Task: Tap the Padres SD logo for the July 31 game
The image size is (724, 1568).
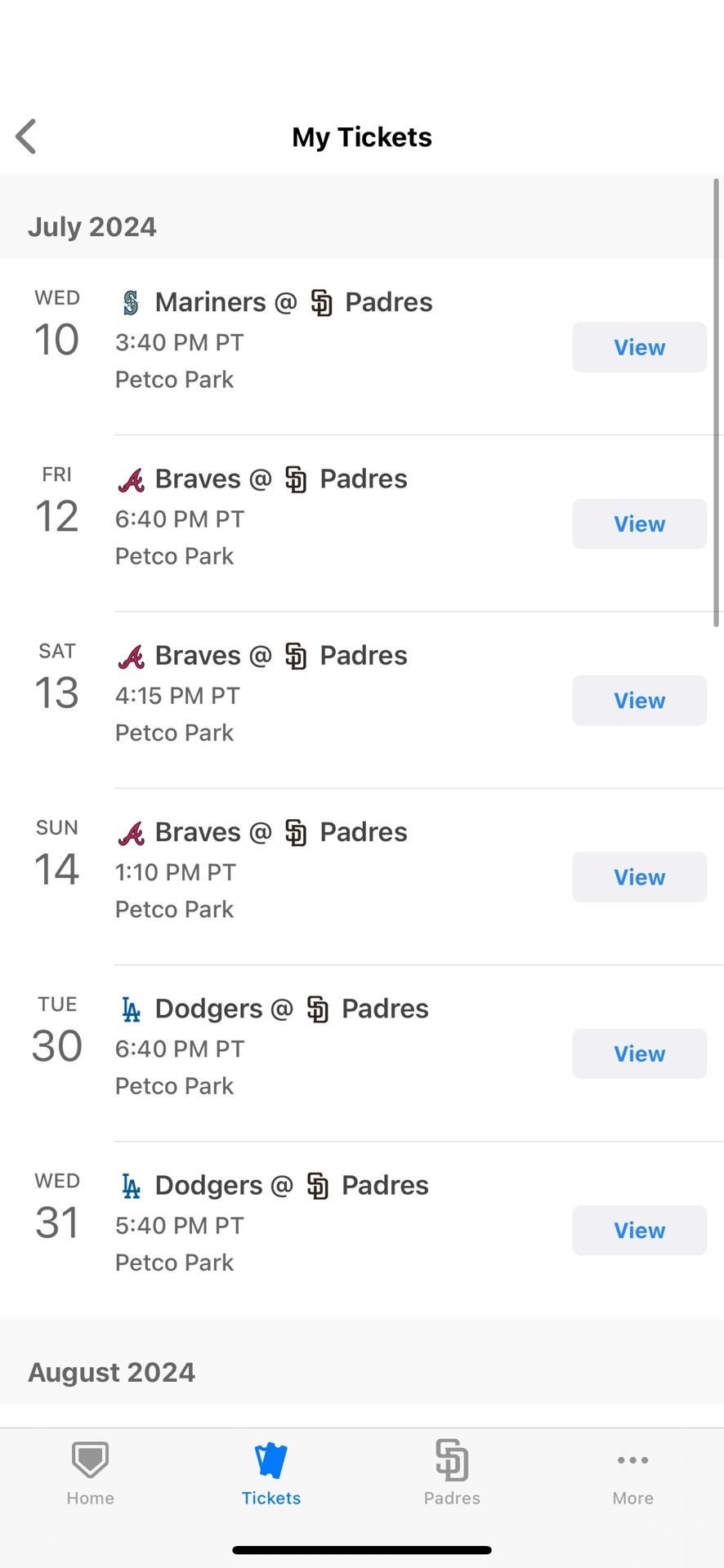Action: click(x=320, y=1185)
